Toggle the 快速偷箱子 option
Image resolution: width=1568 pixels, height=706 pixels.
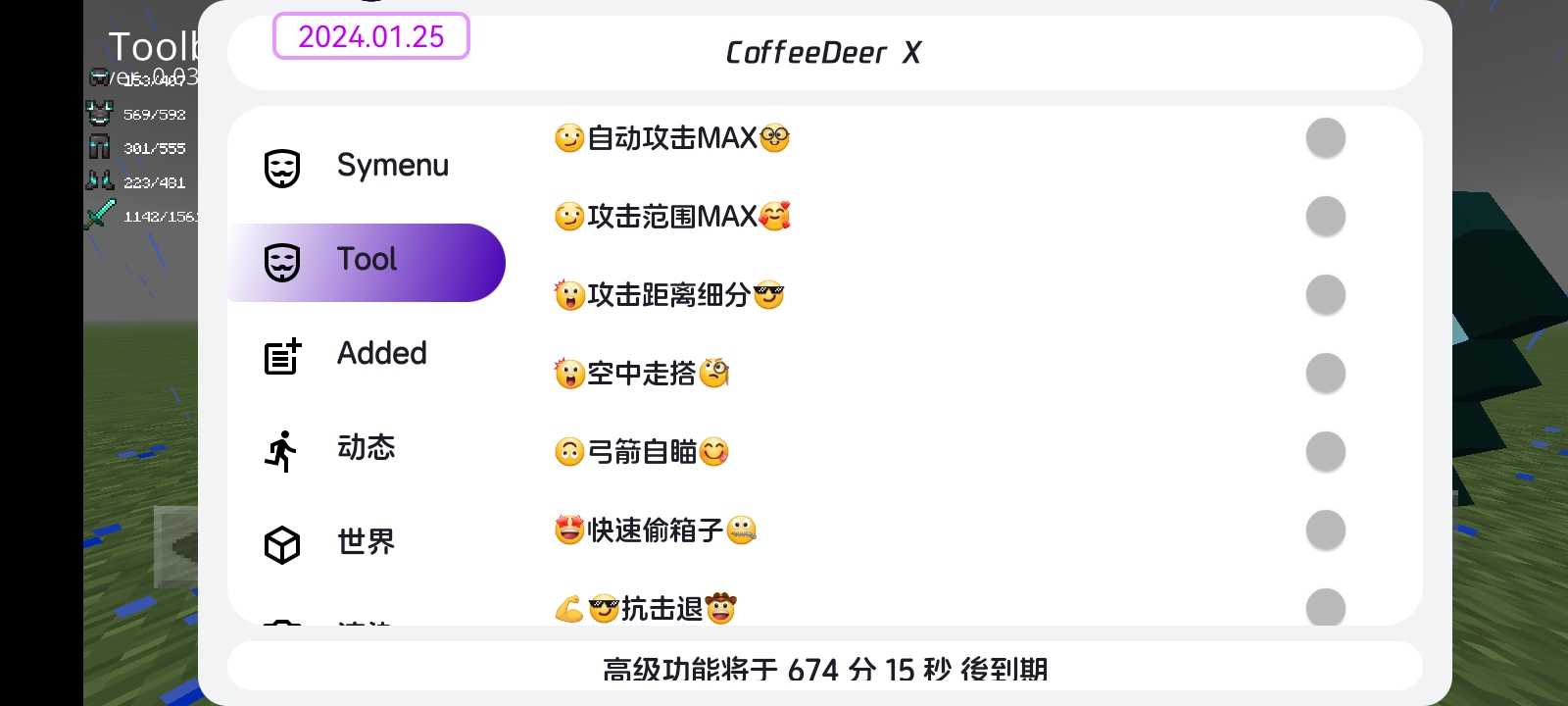click(1325, 530)
